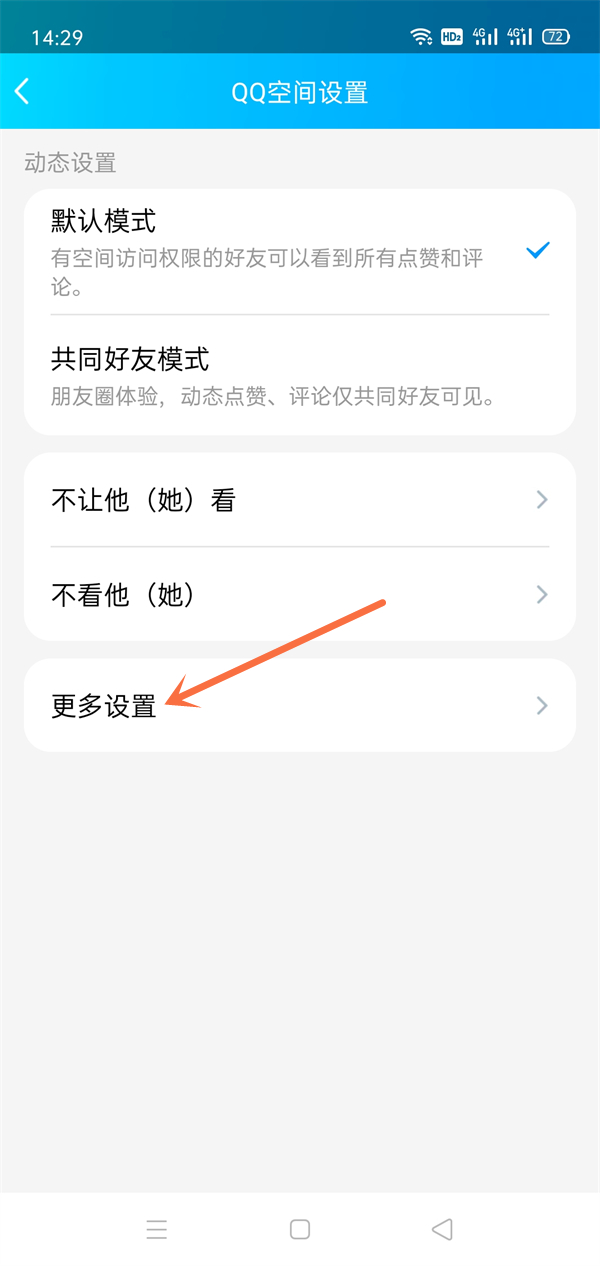Open 不看他（她） settings
This screenshot has height=1266, width=600.
pos(299,595)
